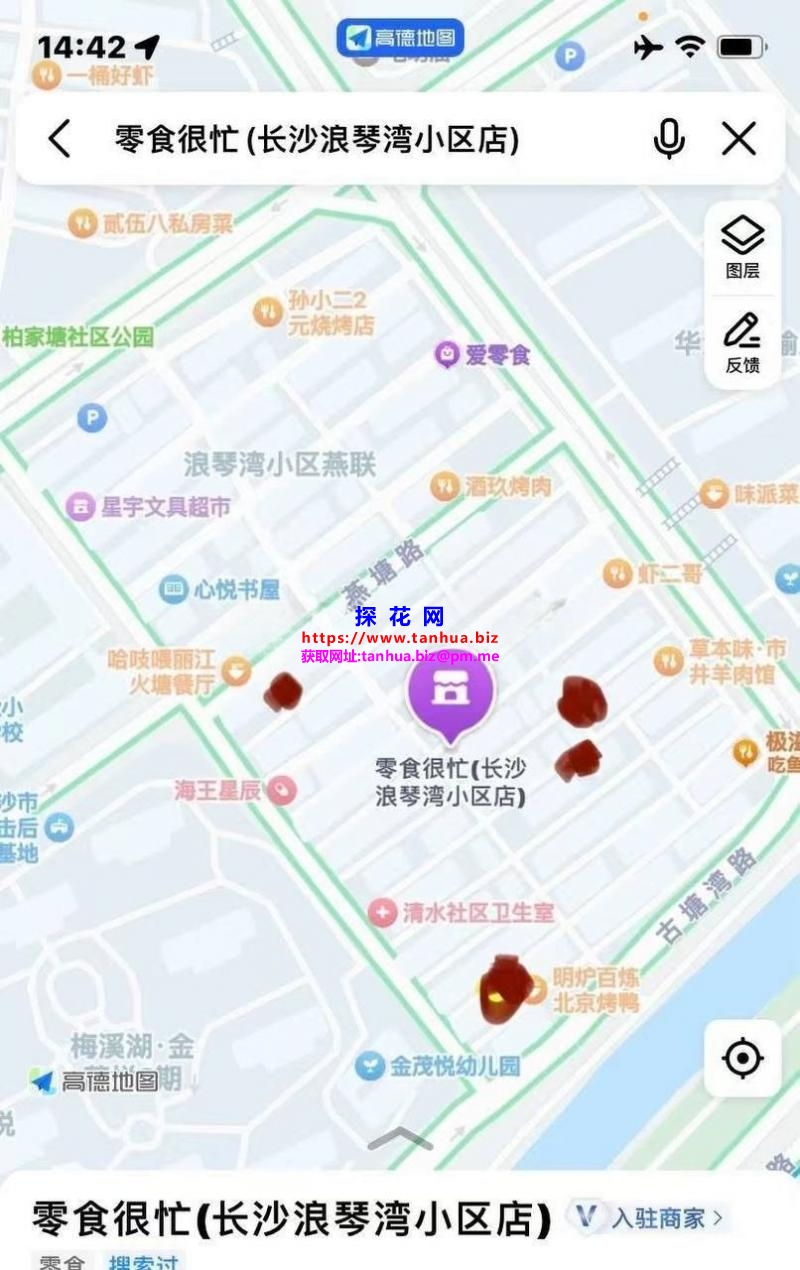The width and height of the screenshot is (800, 1270).
Task: Select the 孙小二2元烧烤店 marker
Action: click(267, 312)
